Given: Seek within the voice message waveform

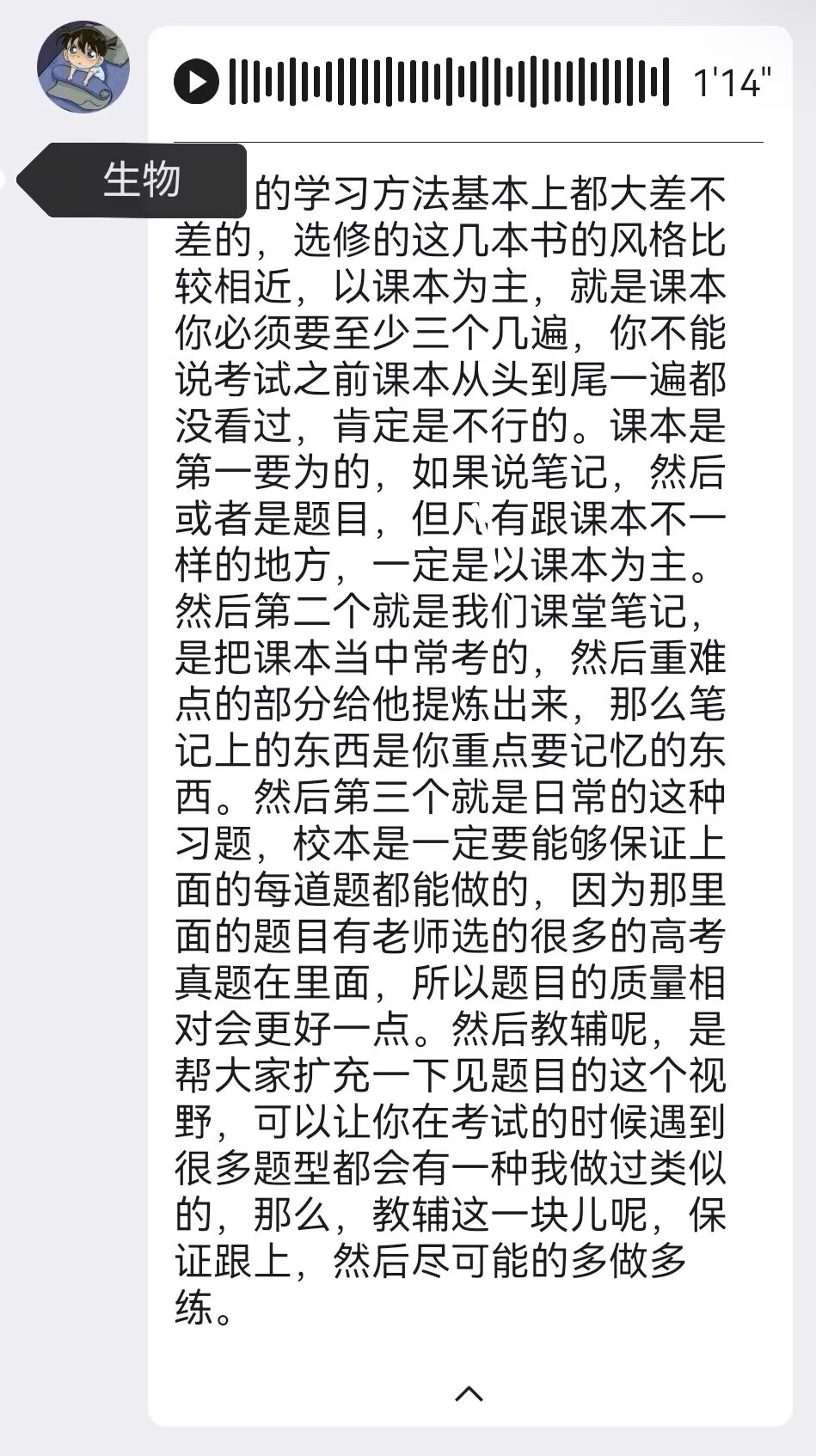Looking at the screenshot, I should (447, 83).
